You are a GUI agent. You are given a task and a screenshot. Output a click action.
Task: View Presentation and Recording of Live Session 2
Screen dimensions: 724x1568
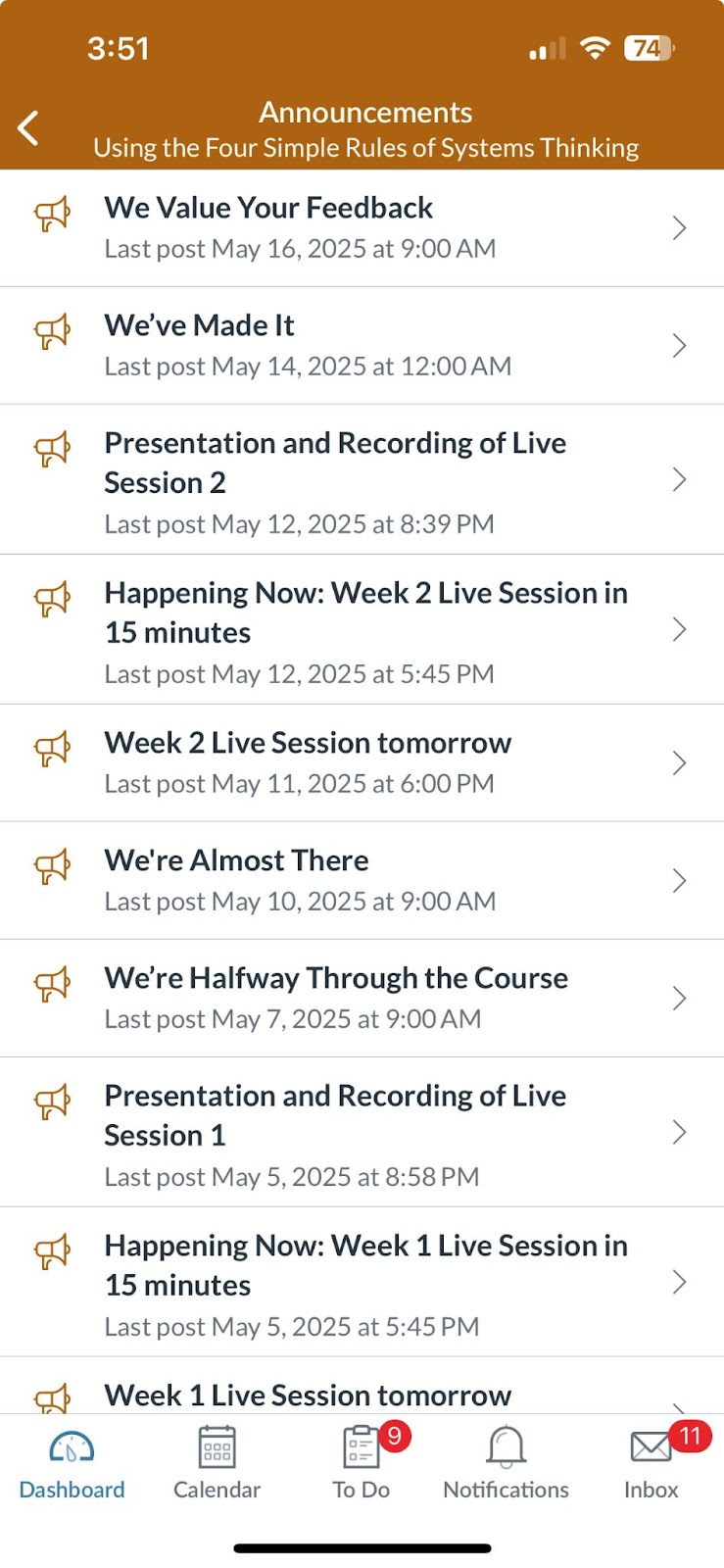coord(362,480)
